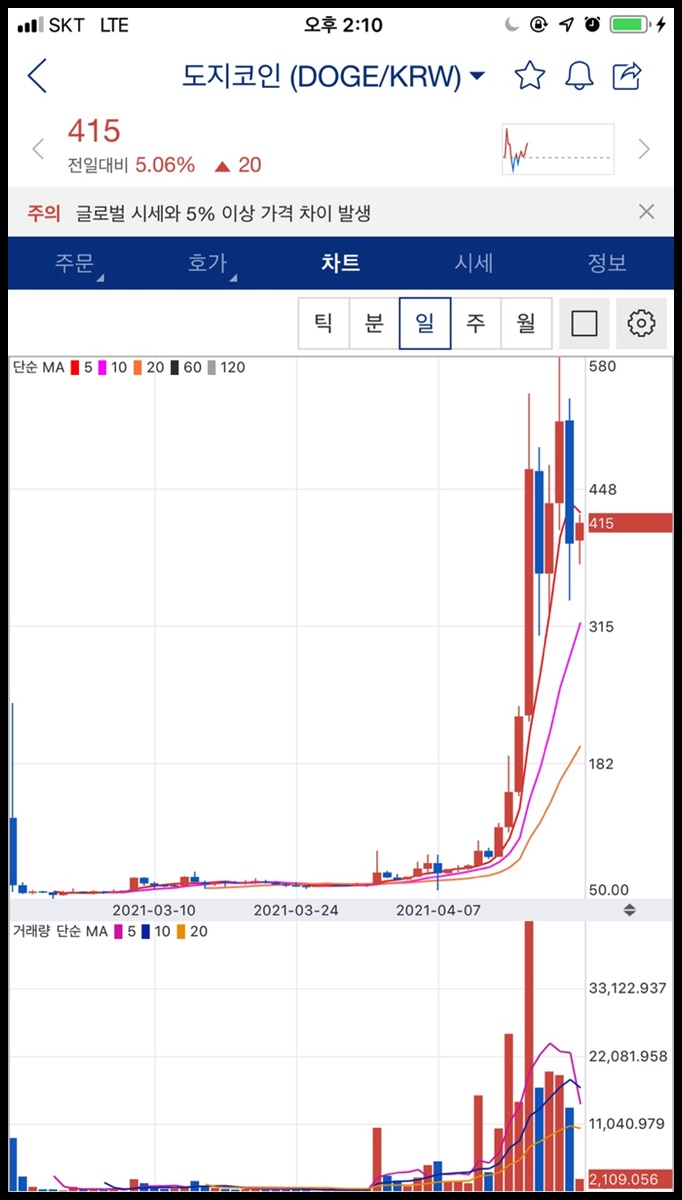Select the 일 chart interval
Viewport: 682px width, 1200px height.
tap(425, 323)
